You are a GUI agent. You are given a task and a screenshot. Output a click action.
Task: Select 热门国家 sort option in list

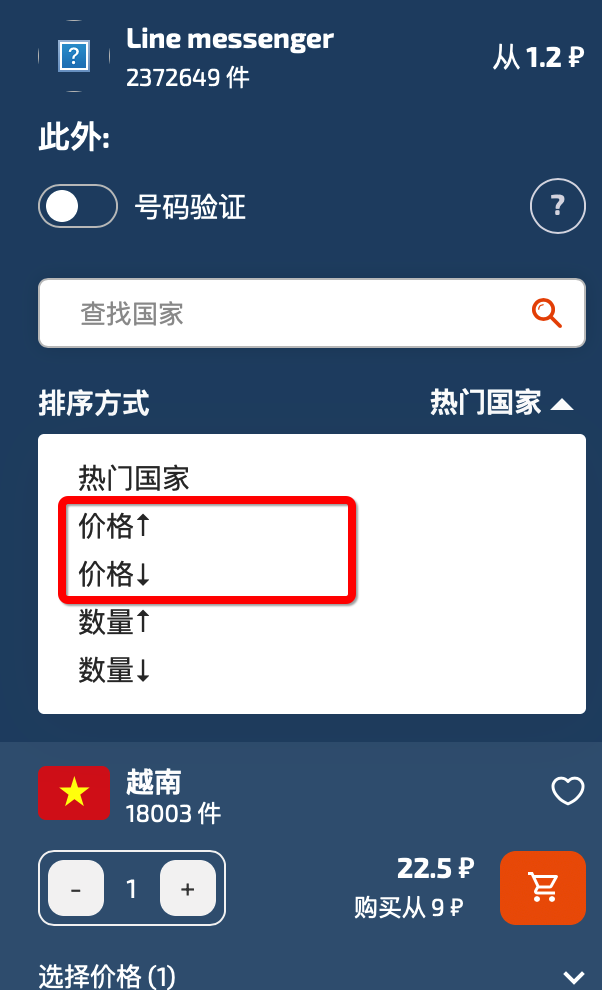[134, 478]
